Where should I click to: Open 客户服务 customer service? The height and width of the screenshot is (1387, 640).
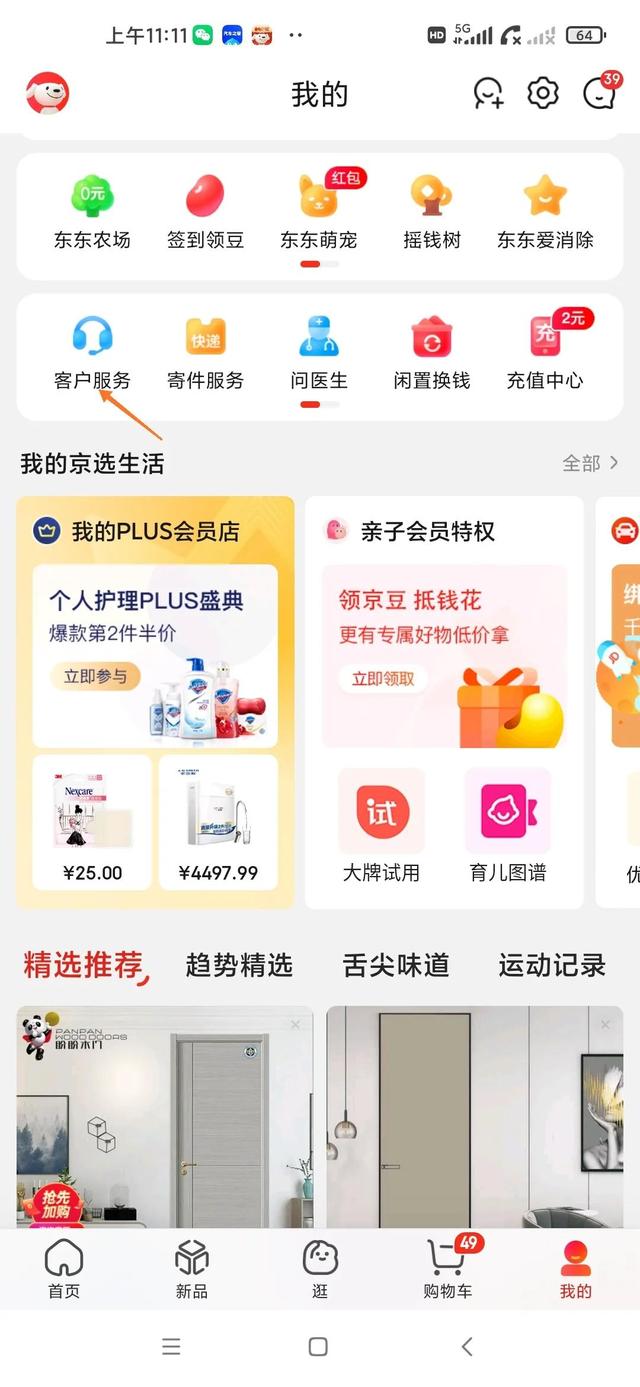[x=92, y=352]
